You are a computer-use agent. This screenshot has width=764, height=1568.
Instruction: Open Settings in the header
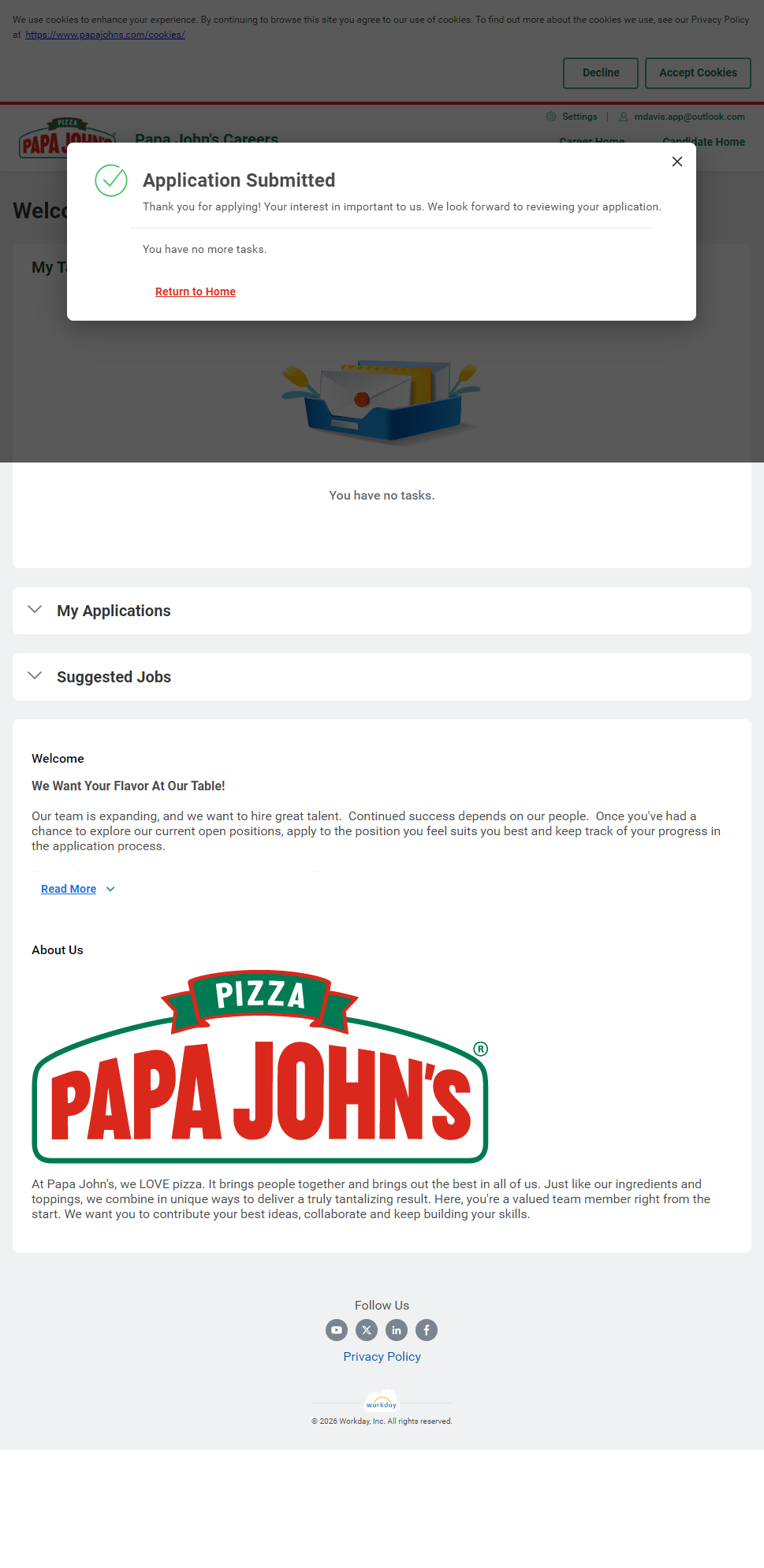(x=579, y=117)
